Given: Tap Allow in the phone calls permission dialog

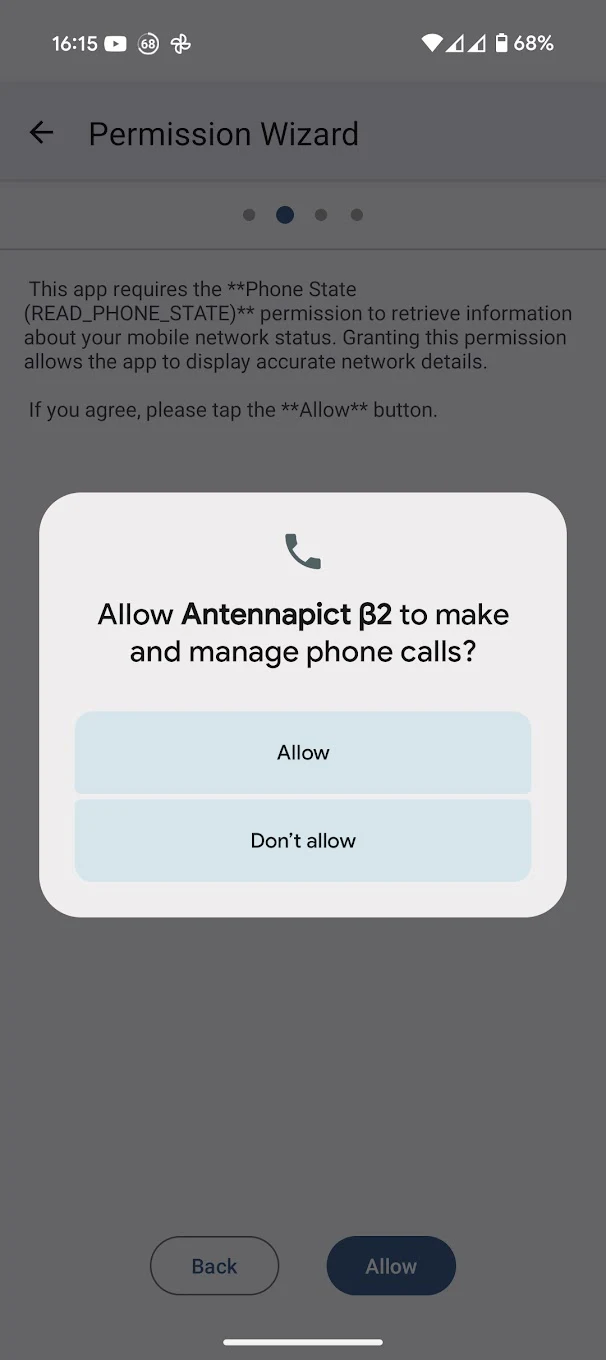Looking at the screenshot, I should 303,752.
